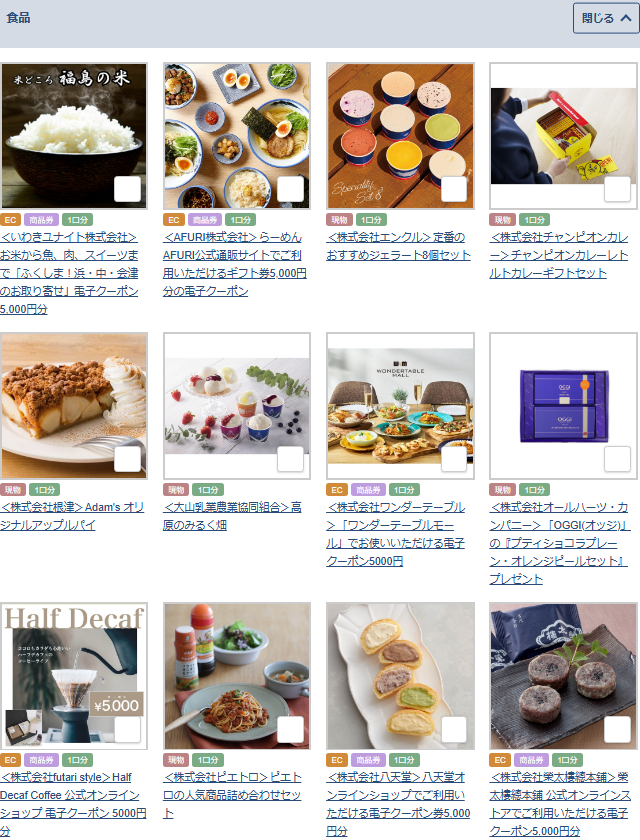
Task: Check the box on the Half Decaf image
Action: coord(128,729)
